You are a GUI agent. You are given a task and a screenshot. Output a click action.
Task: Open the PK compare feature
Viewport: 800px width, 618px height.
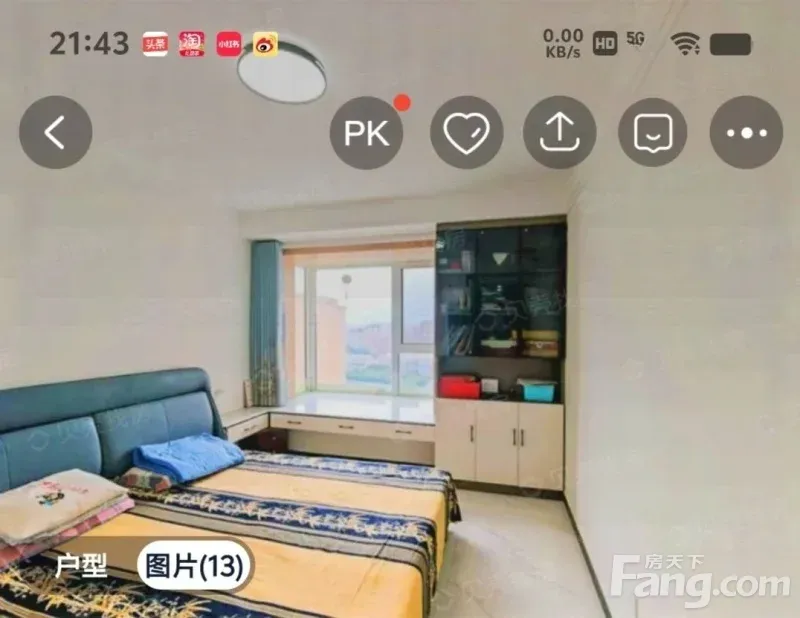pyautogui.click(x=367, y=132)
